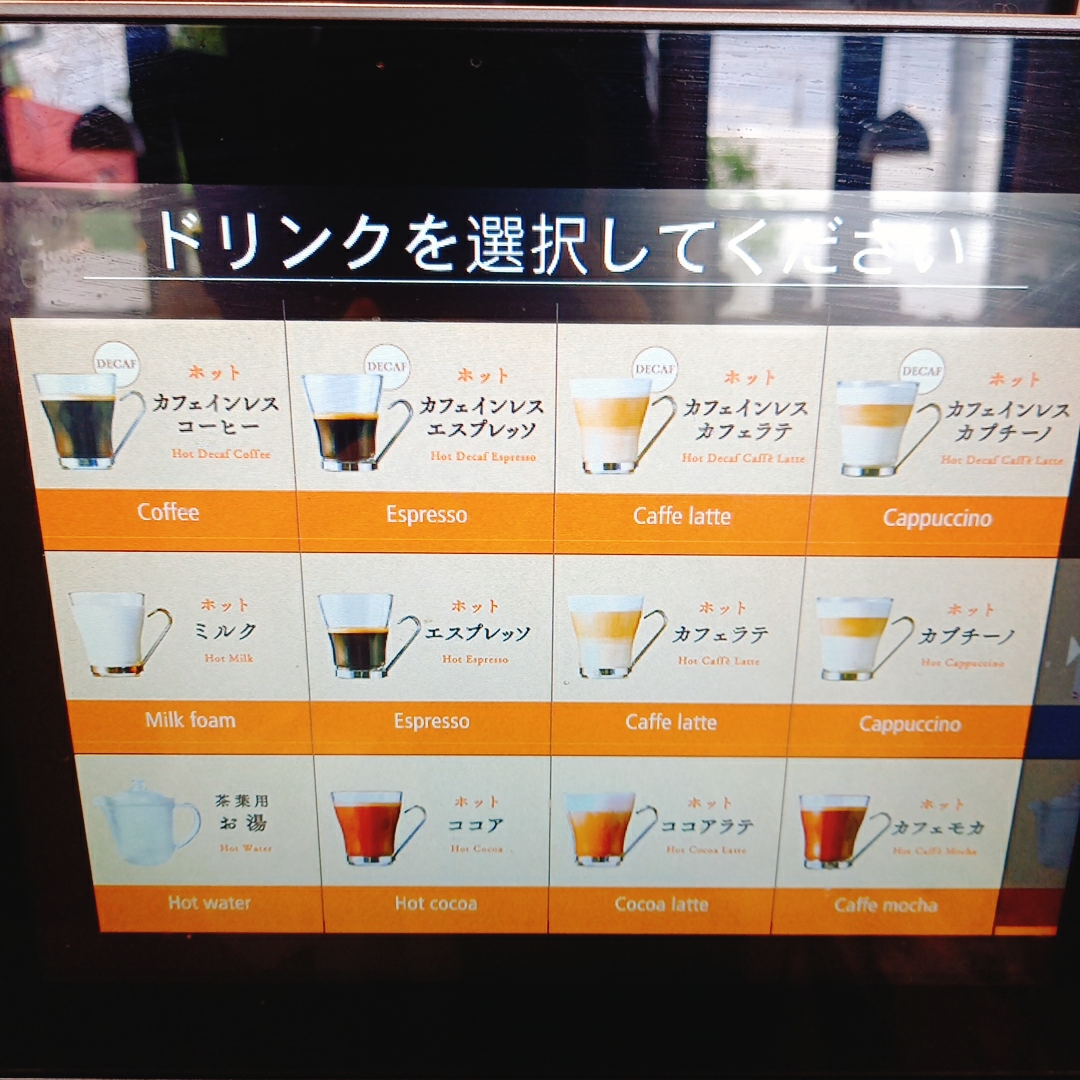Dispense Hot water for tea
The width and height of the screenshot is (1080, 1080).
point(200,843)
